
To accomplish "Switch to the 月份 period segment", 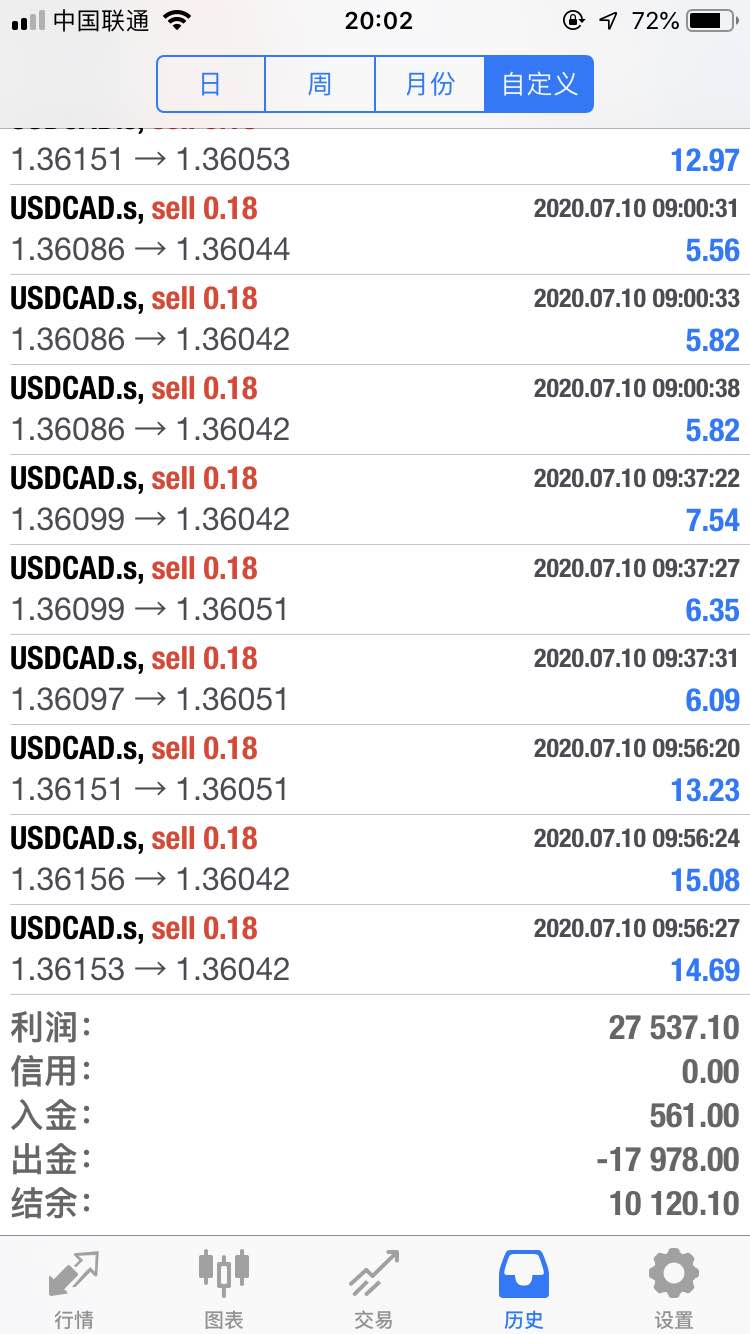I will click(x=430, y=84).
